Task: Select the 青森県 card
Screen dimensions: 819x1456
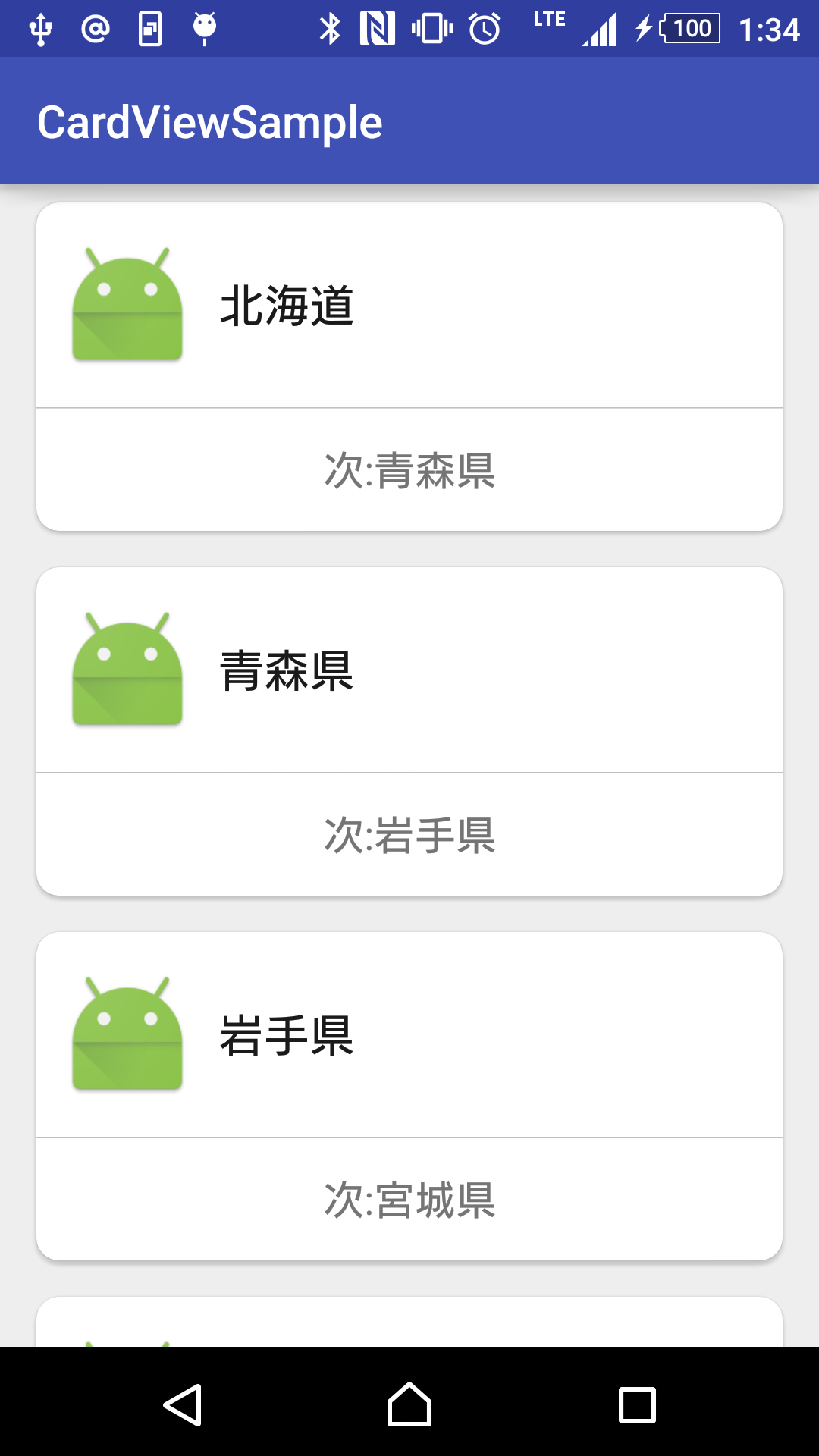Action: (409, 667)
